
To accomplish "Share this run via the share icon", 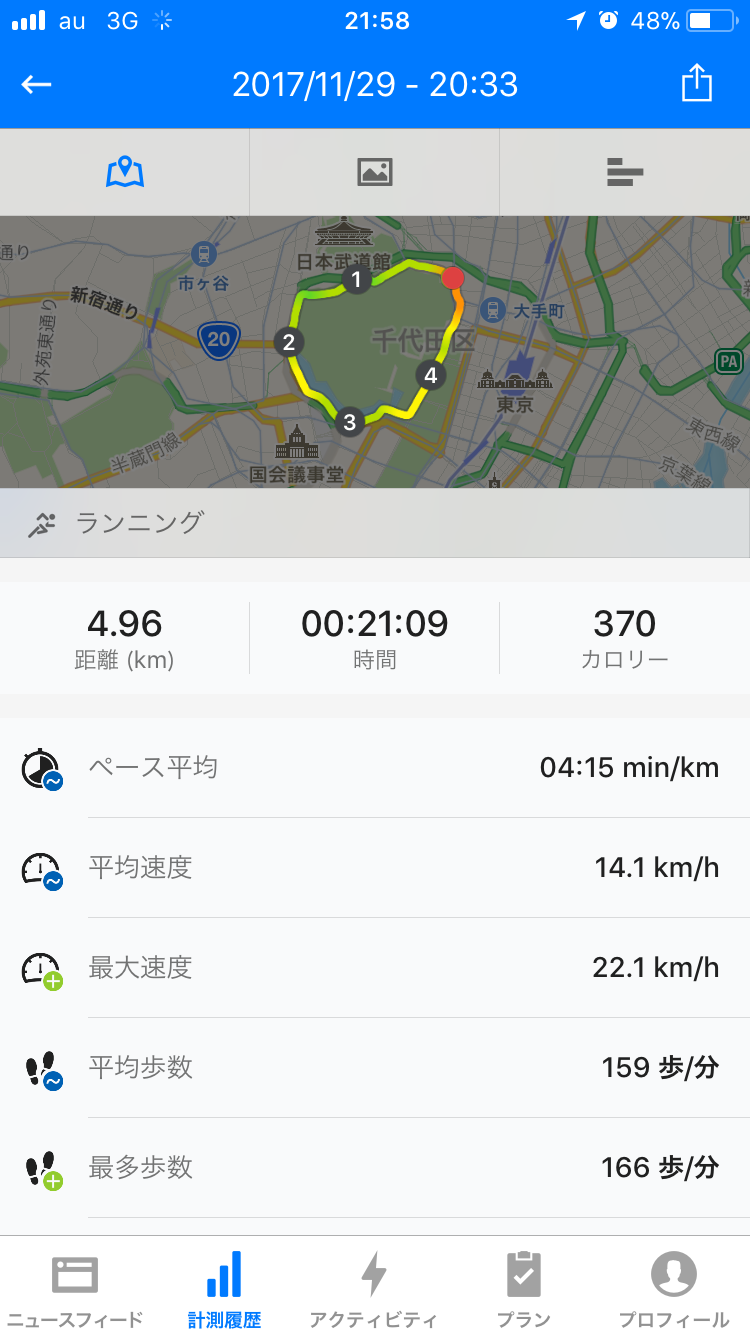I will point(697,83).
